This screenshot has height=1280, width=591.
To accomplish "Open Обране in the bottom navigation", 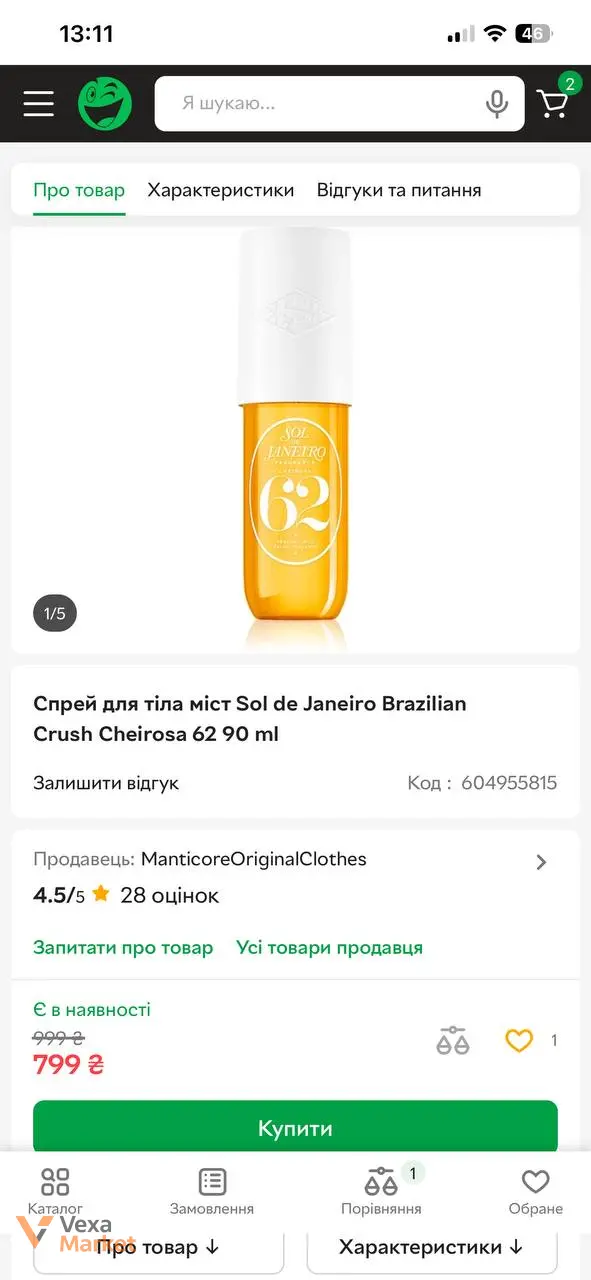I will [x=535, y=1191].
